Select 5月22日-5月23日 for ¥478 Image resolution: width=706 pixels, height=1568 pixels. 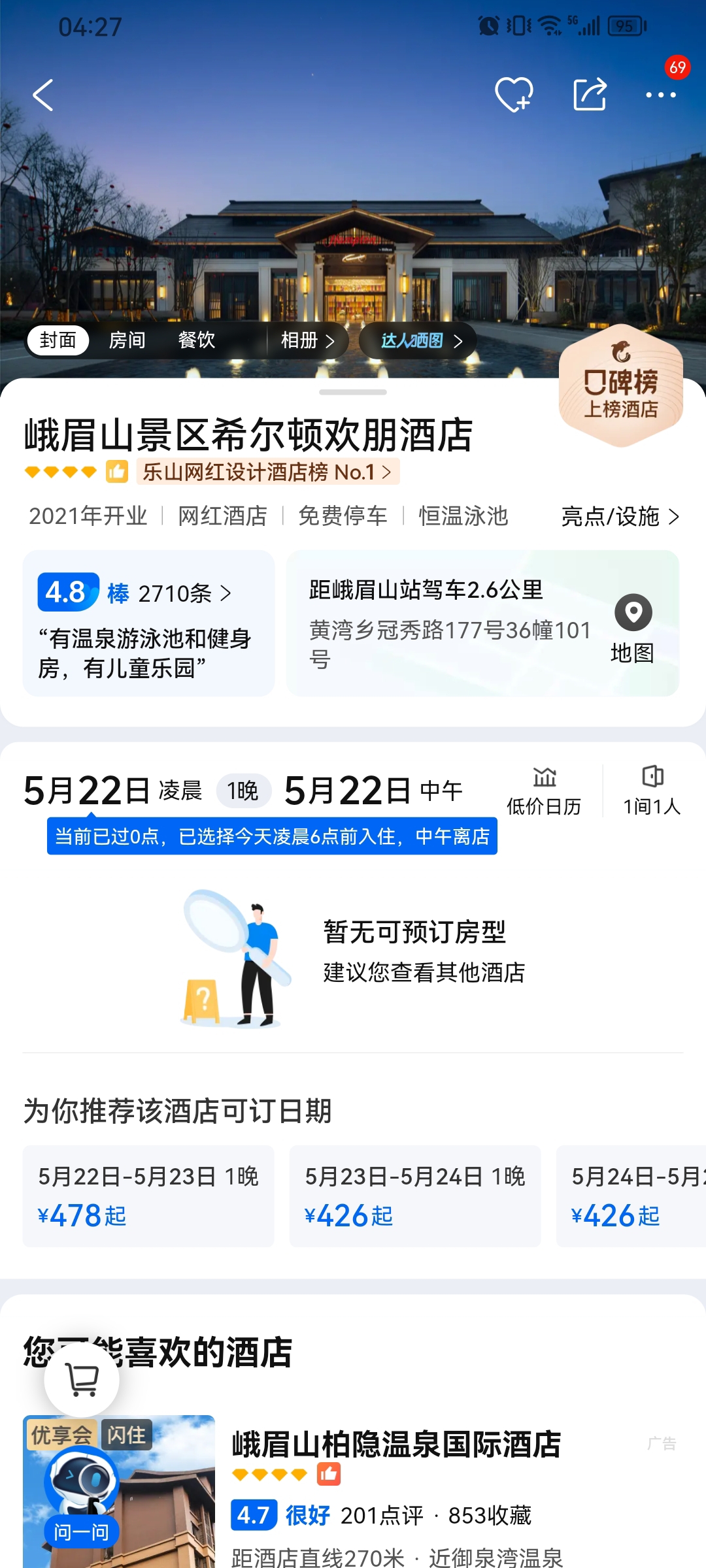[x=148, y=1196]
